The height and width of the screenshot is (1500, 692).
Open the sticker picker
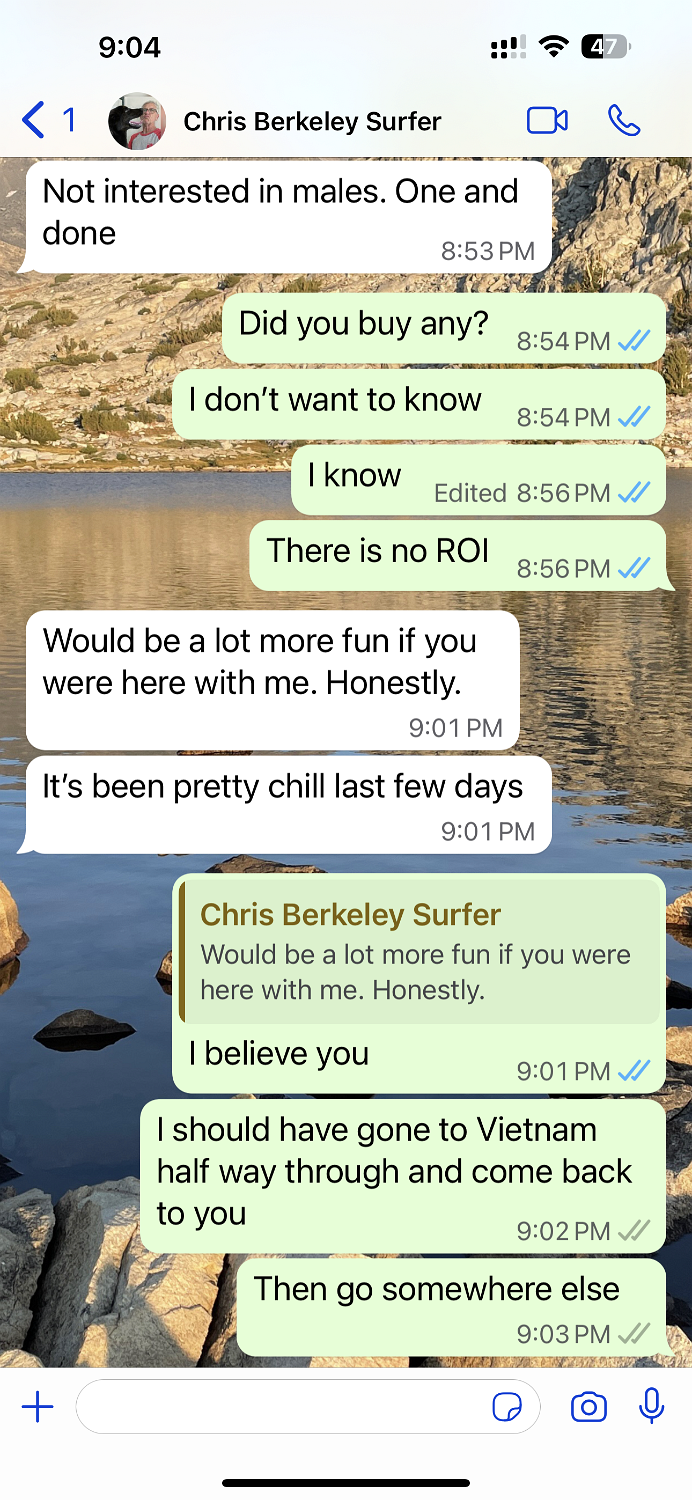point(507,1408)
